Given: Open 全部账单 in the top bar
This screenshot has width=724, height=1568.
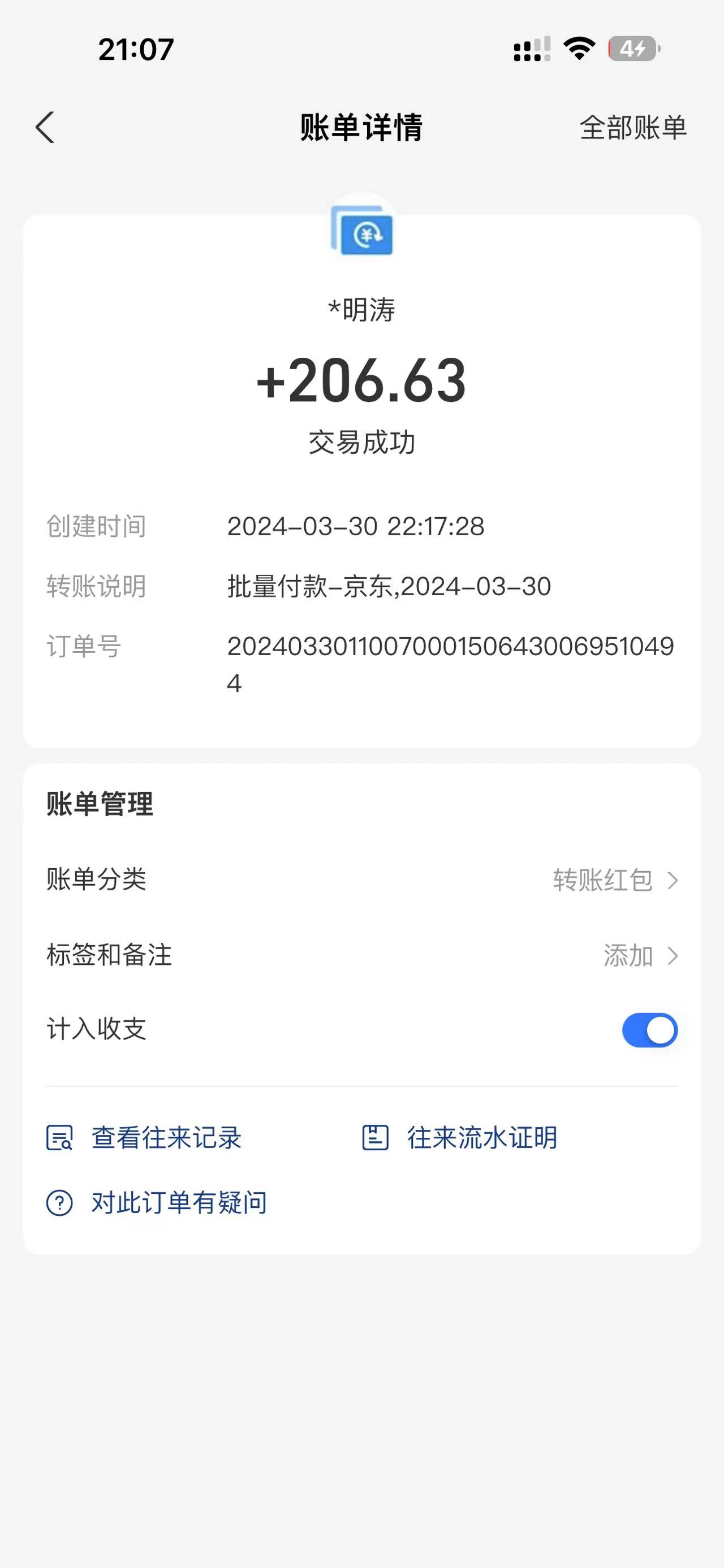Looking at the screenshot, I should click(633, 128).
